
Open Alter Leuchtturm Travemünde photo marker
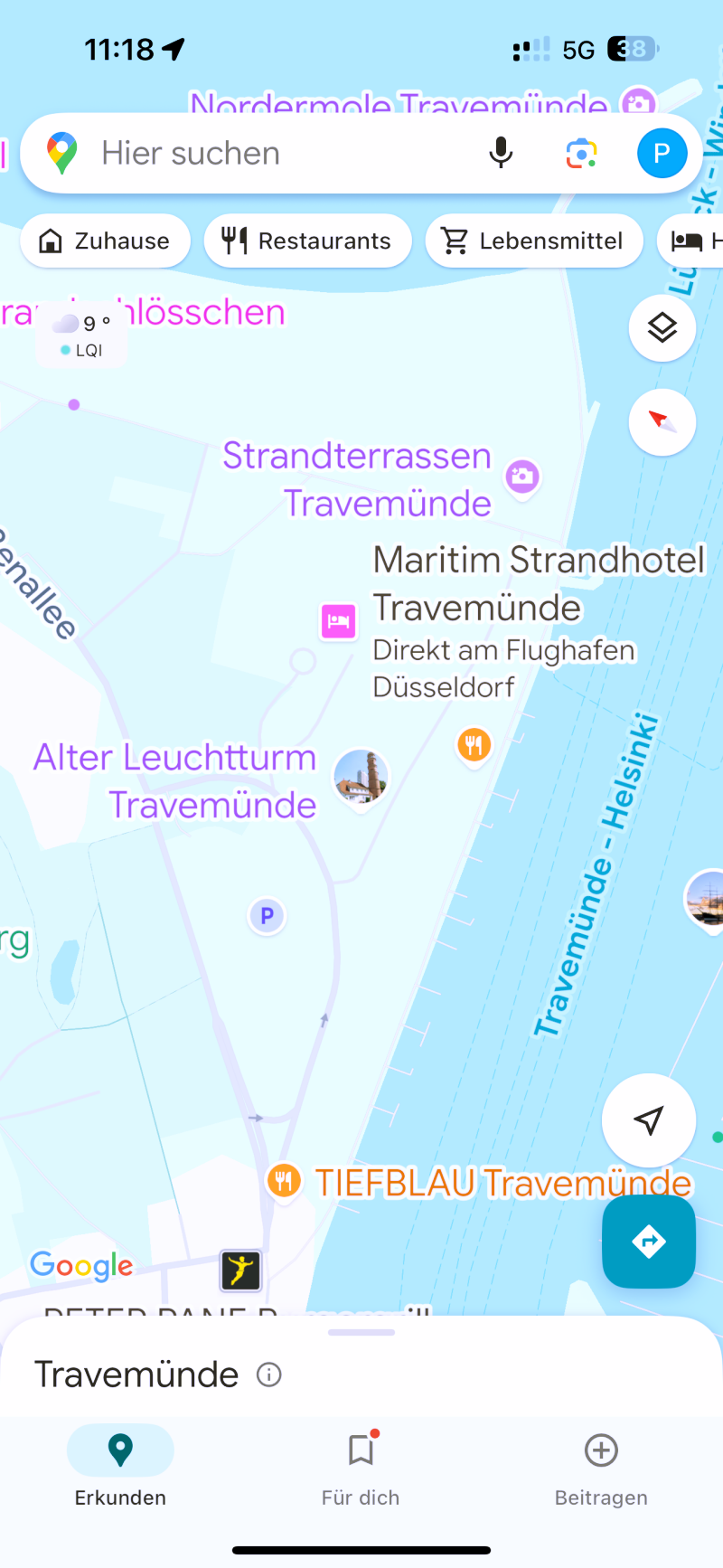tap(361, 777)
